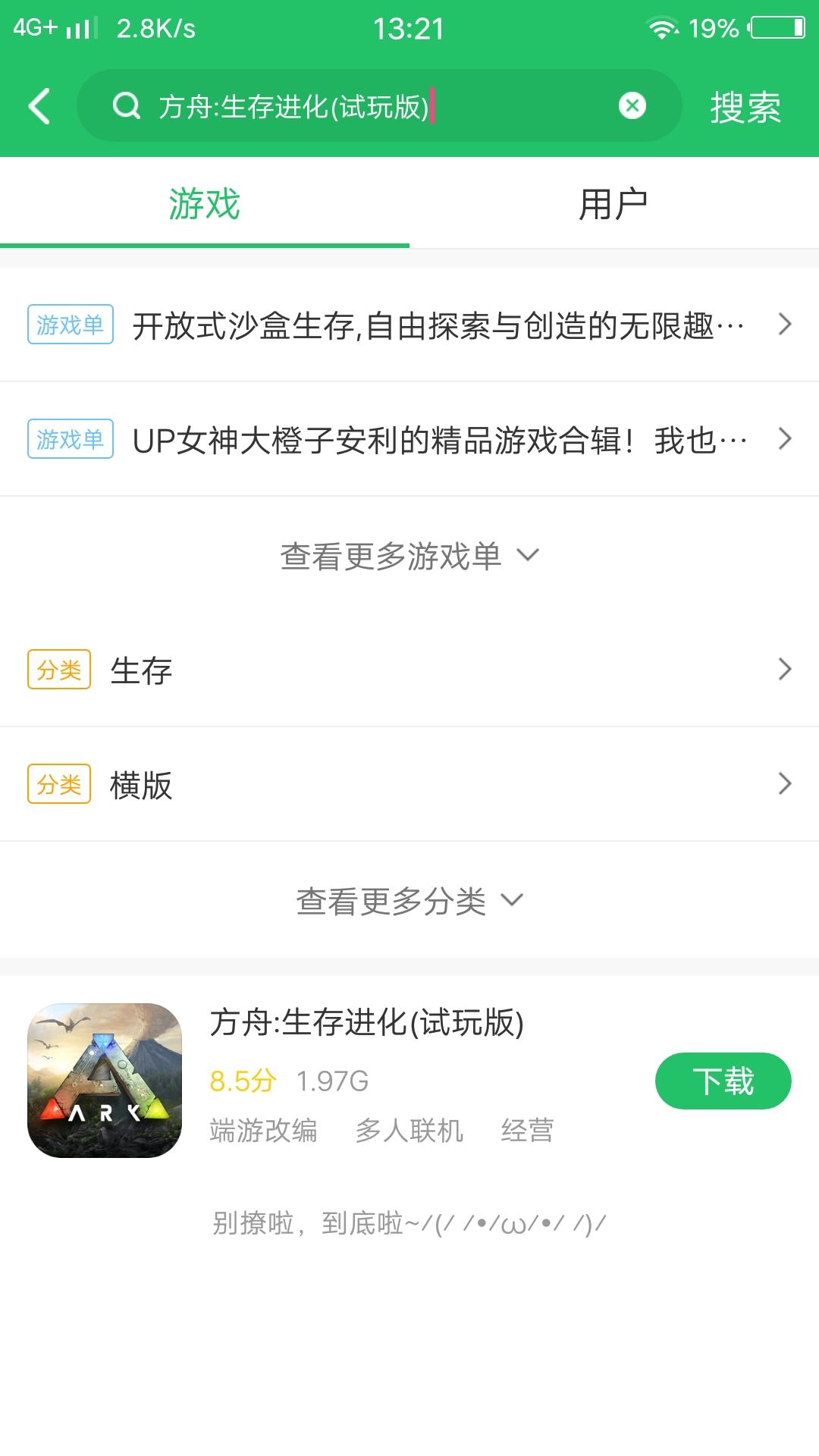Open the ARK game icon result
This screenshot has width=819, height=1456.
click(105, 1081)
